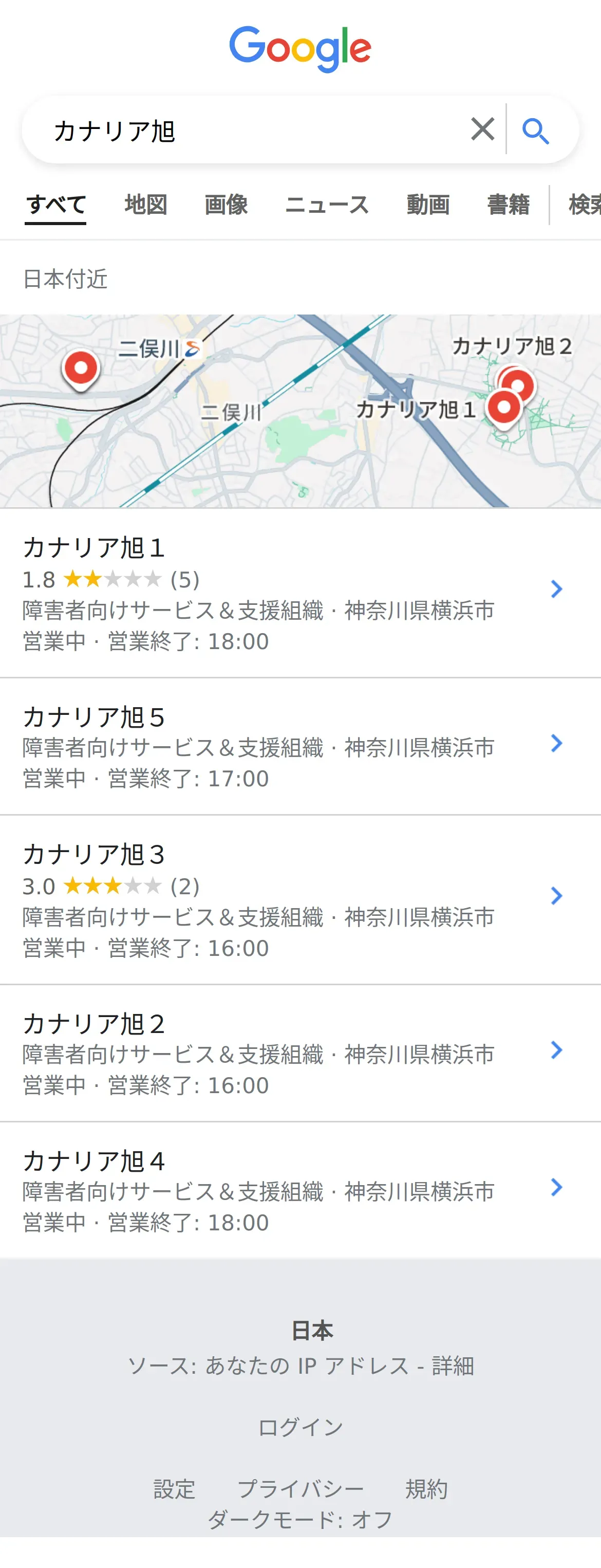Tap the ログイン link
Image resolution: width=601 pixels, height=1568 pixels.
[x=300, y=1427]
